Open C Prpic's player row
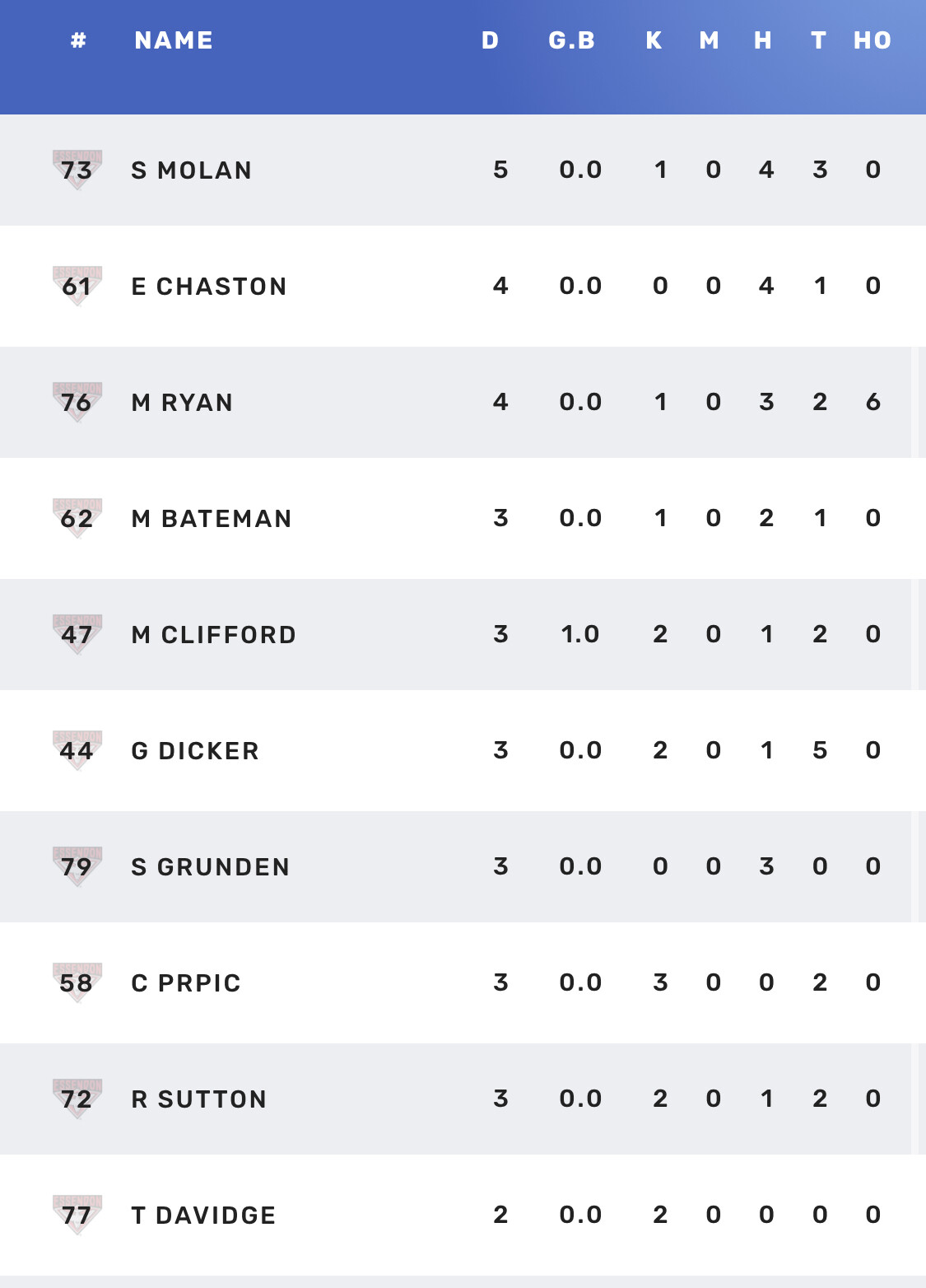The height and width of the screenshot is (1288, 926). click(186, 983)
